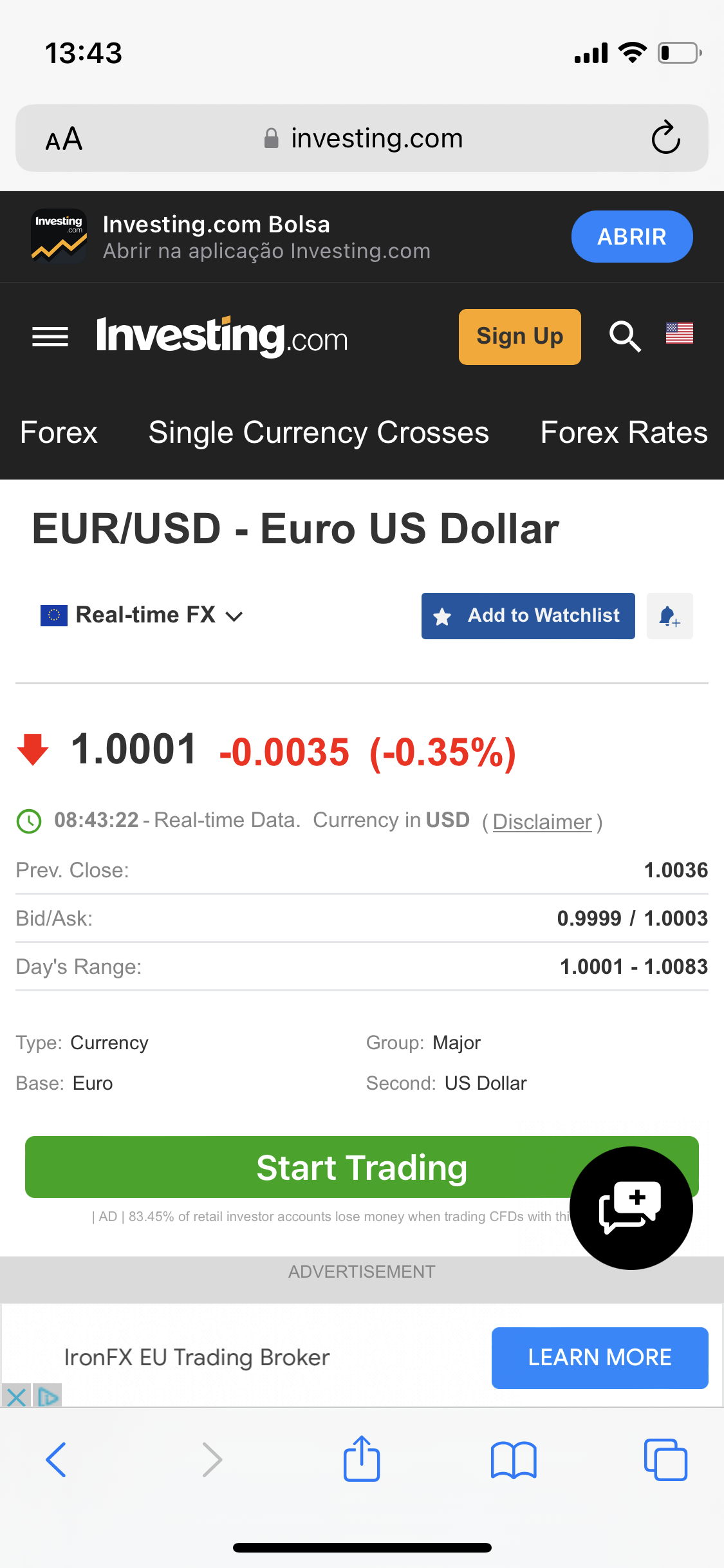Change edition via US flag

tap(679, 333)
